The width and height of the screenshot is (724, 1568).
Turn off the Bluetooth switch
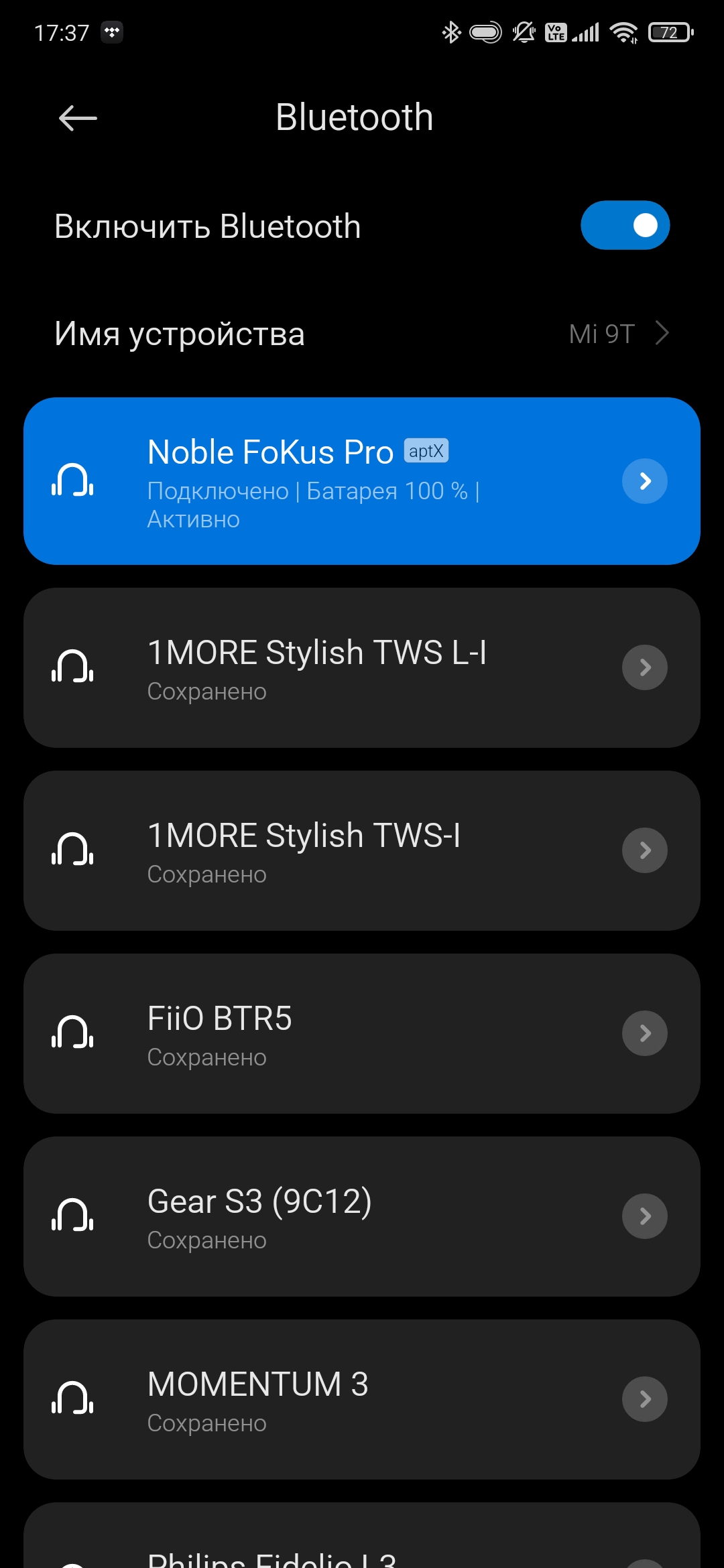click(625, 225)
